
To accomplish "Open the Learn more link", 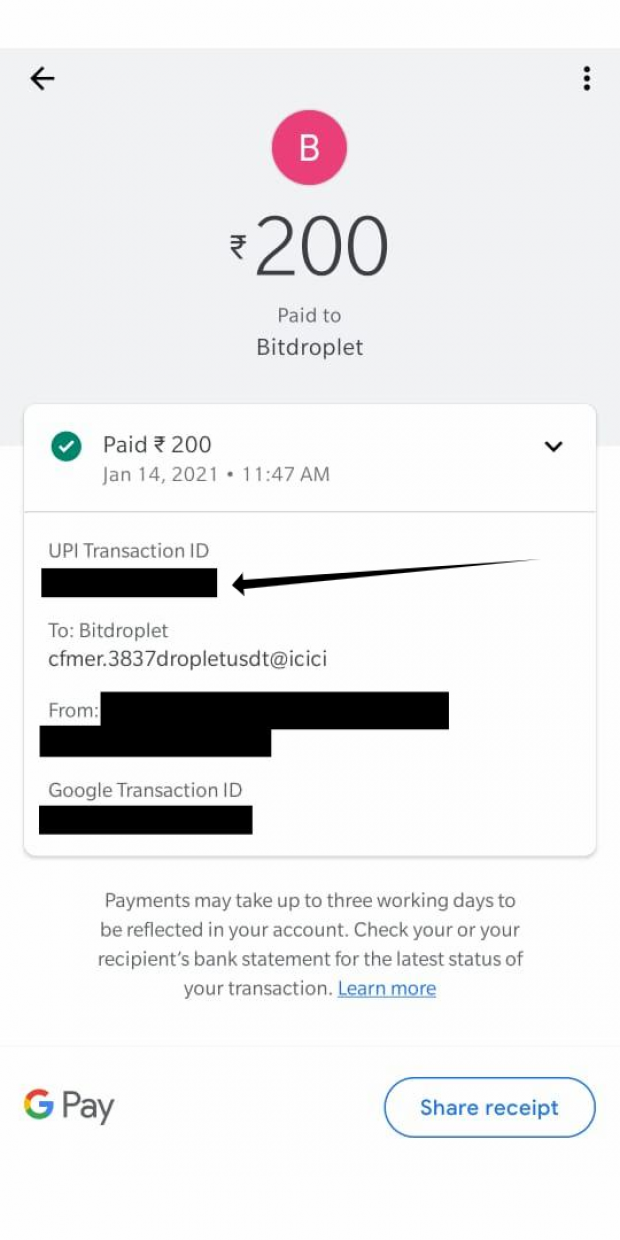I will pyautogui.click(x=386, y=989).
